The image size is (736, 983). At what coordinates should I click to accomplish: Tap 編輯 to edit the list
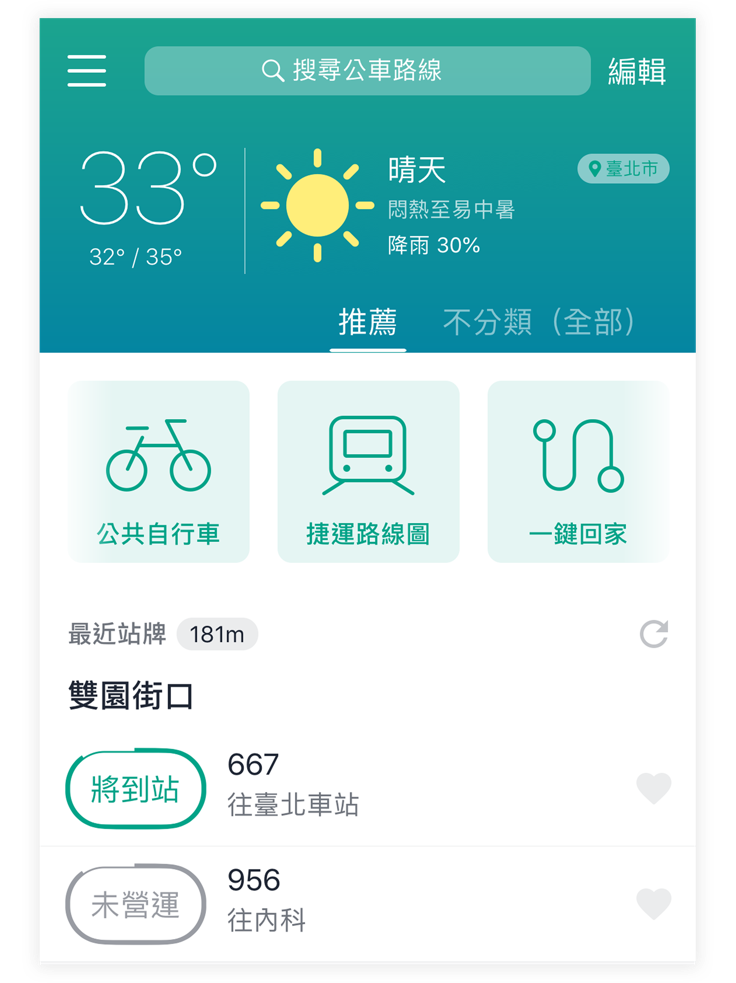point(637,72)
